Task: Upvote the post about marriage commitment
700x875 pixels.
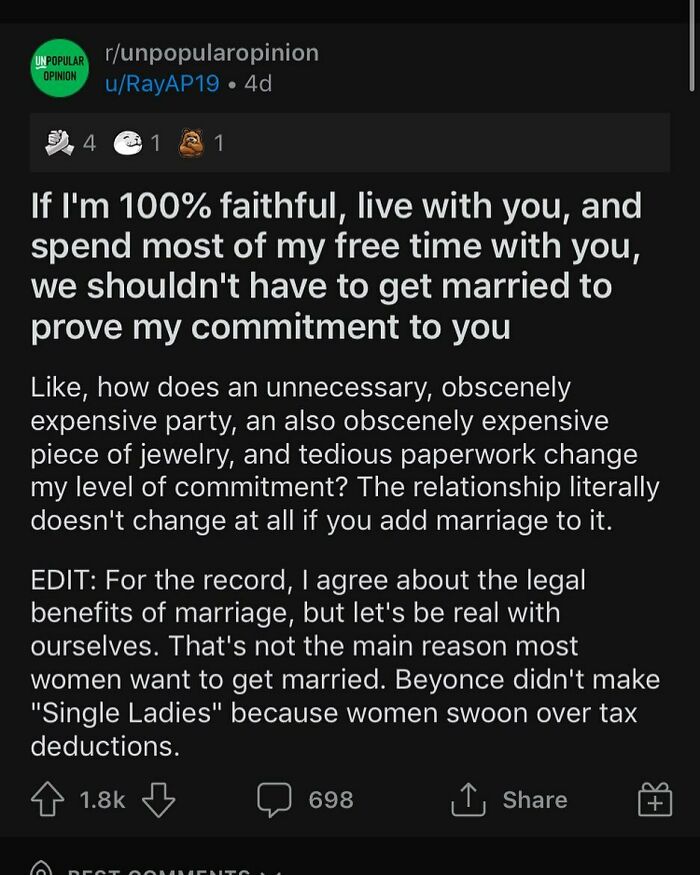Action: click(x=48, y=799)
